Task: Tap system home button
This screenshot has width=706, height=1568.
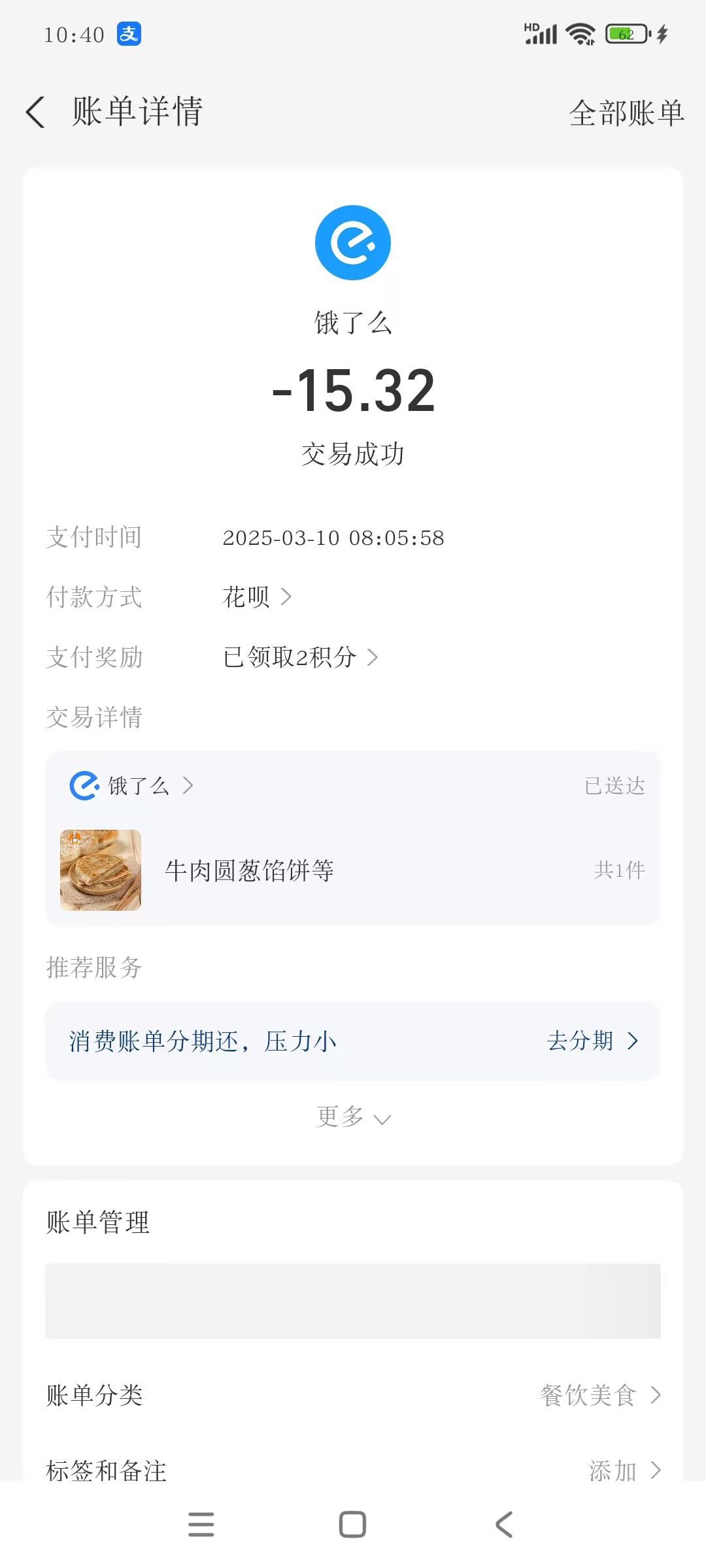Action: (352, 1525)
